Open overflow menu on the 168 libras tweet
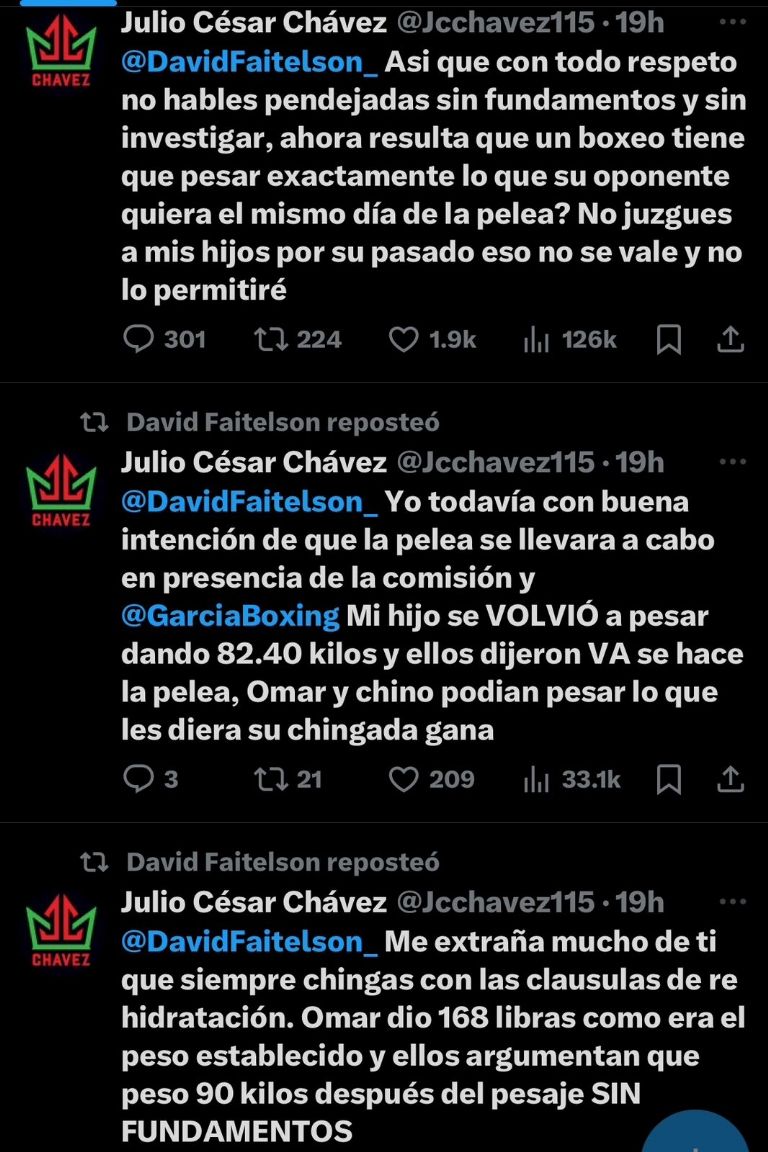Screen dimensions: 768x1152 pyautogui.click(x=733, y=902)
